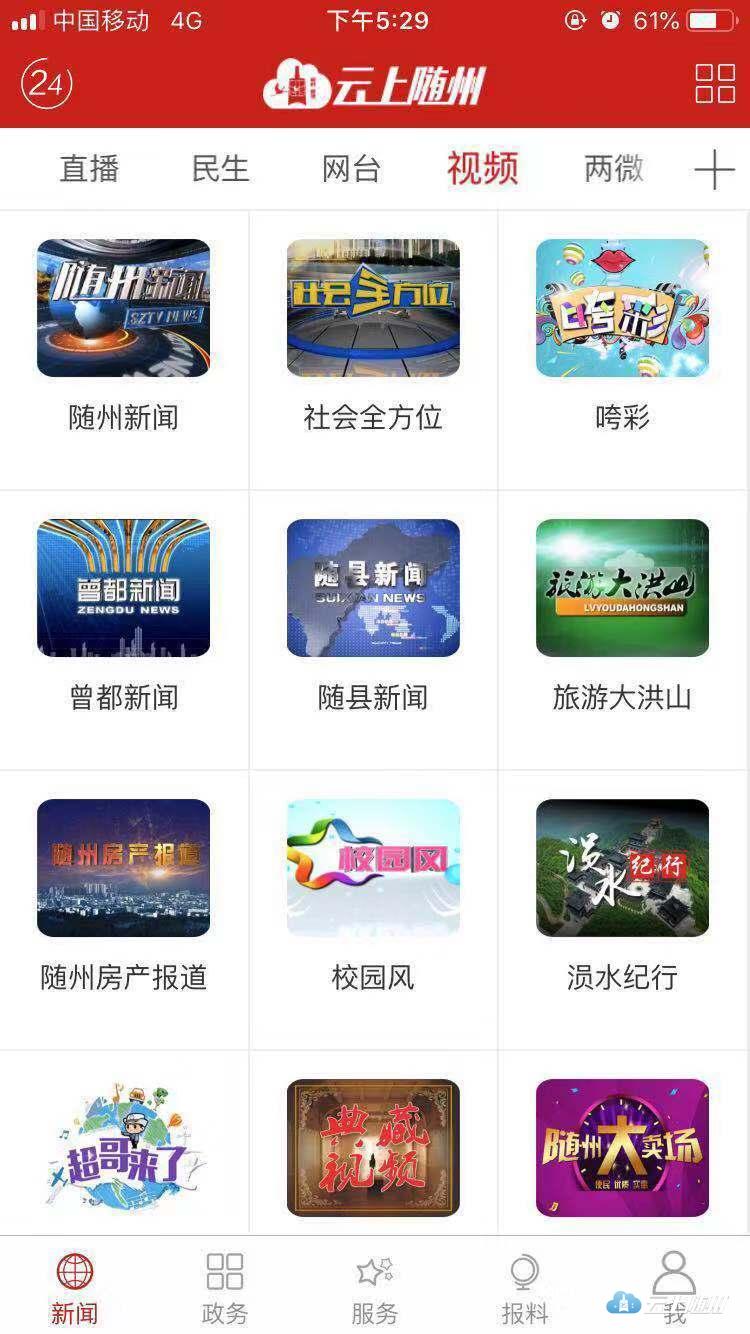Open the grid menu icon

tap(715, 84)
